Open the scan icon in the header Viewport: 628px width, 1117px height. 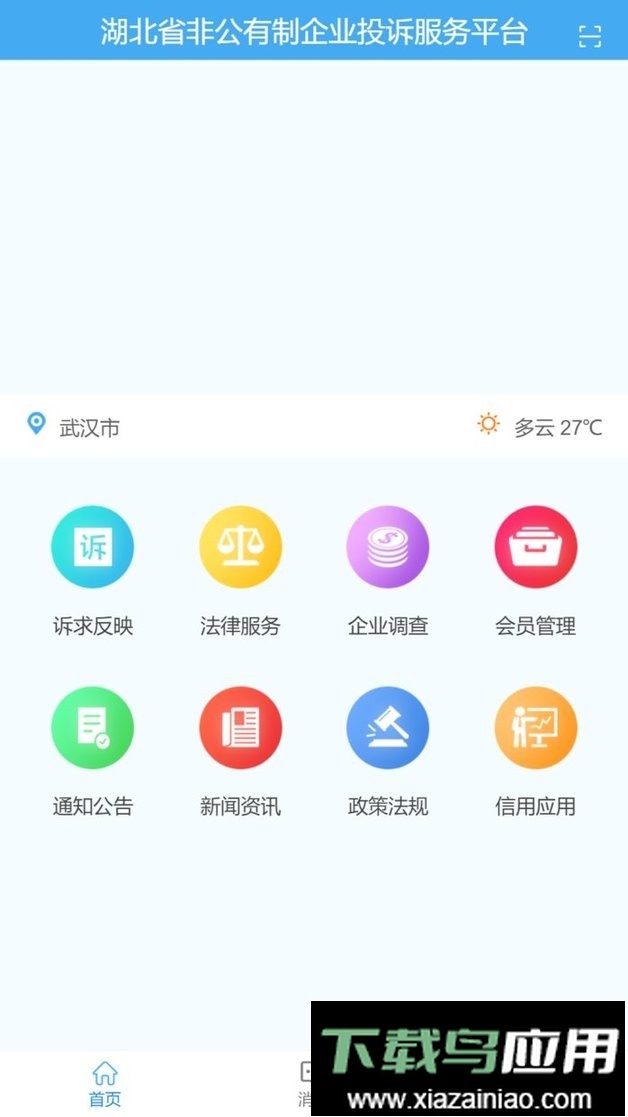[590, 36]
